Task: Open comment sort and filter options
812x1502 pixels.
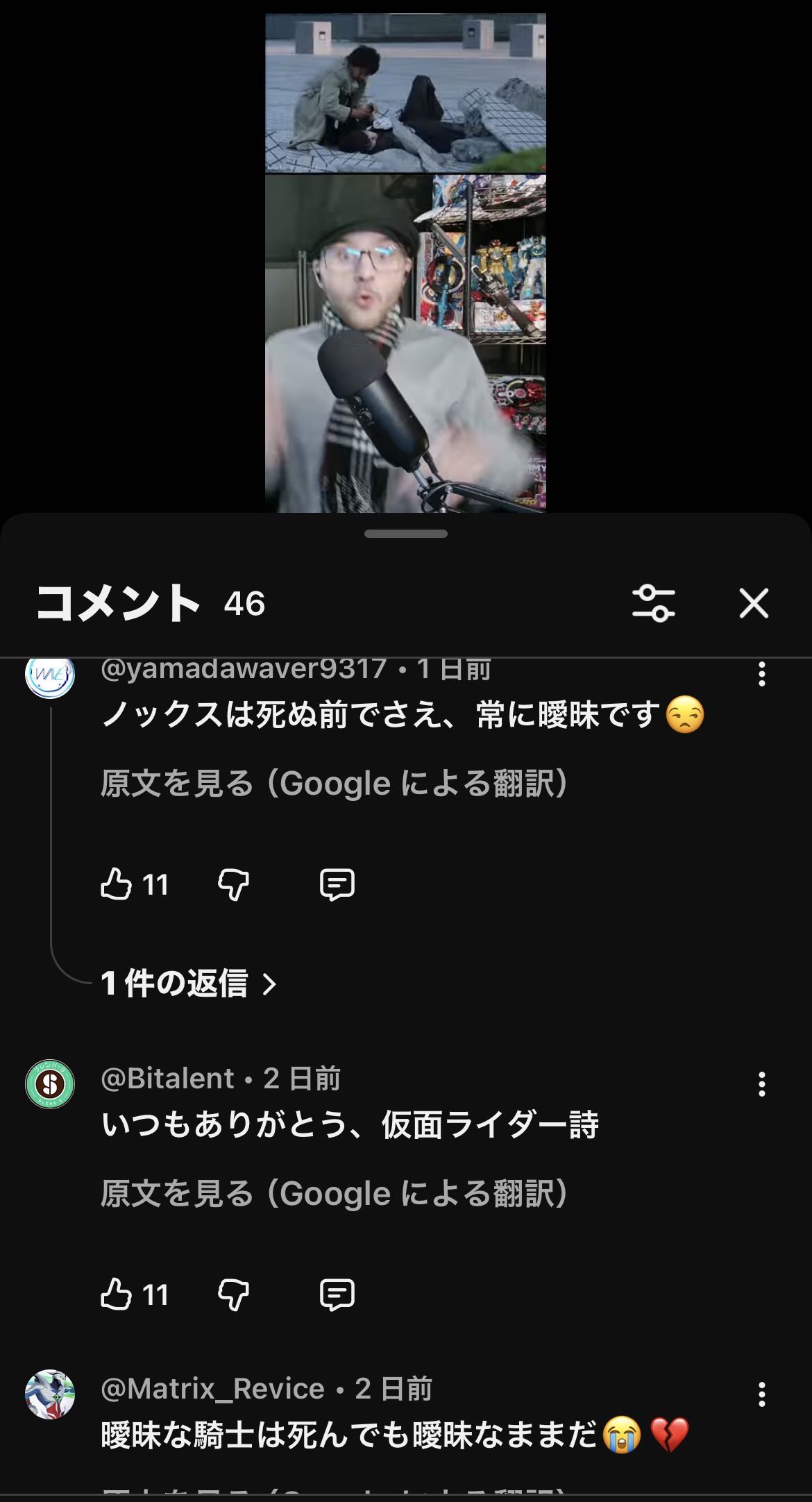Action: (653, 603)
